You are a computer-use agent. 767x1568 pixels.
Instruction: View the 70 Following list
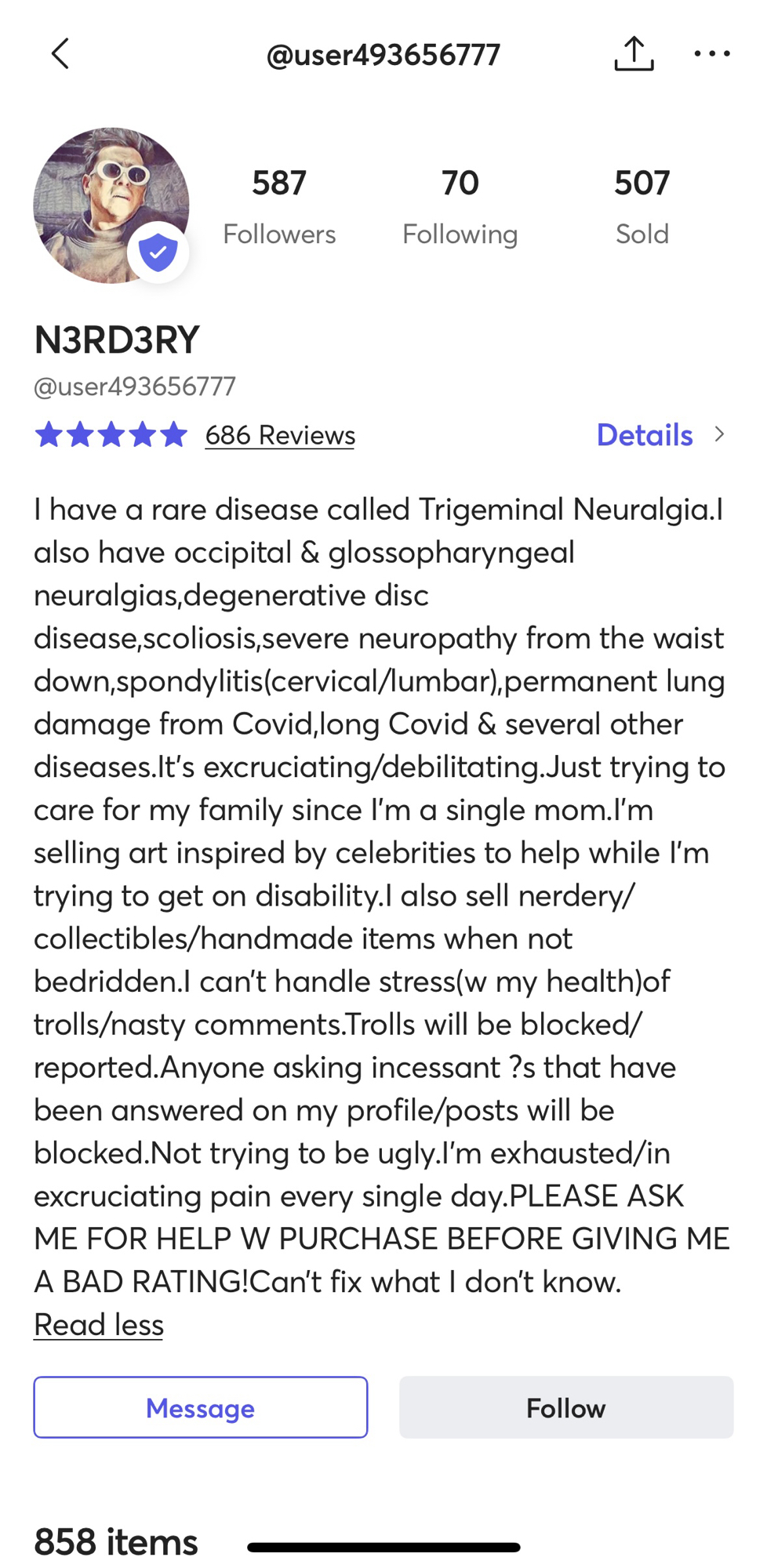click(x=460, y=206)
